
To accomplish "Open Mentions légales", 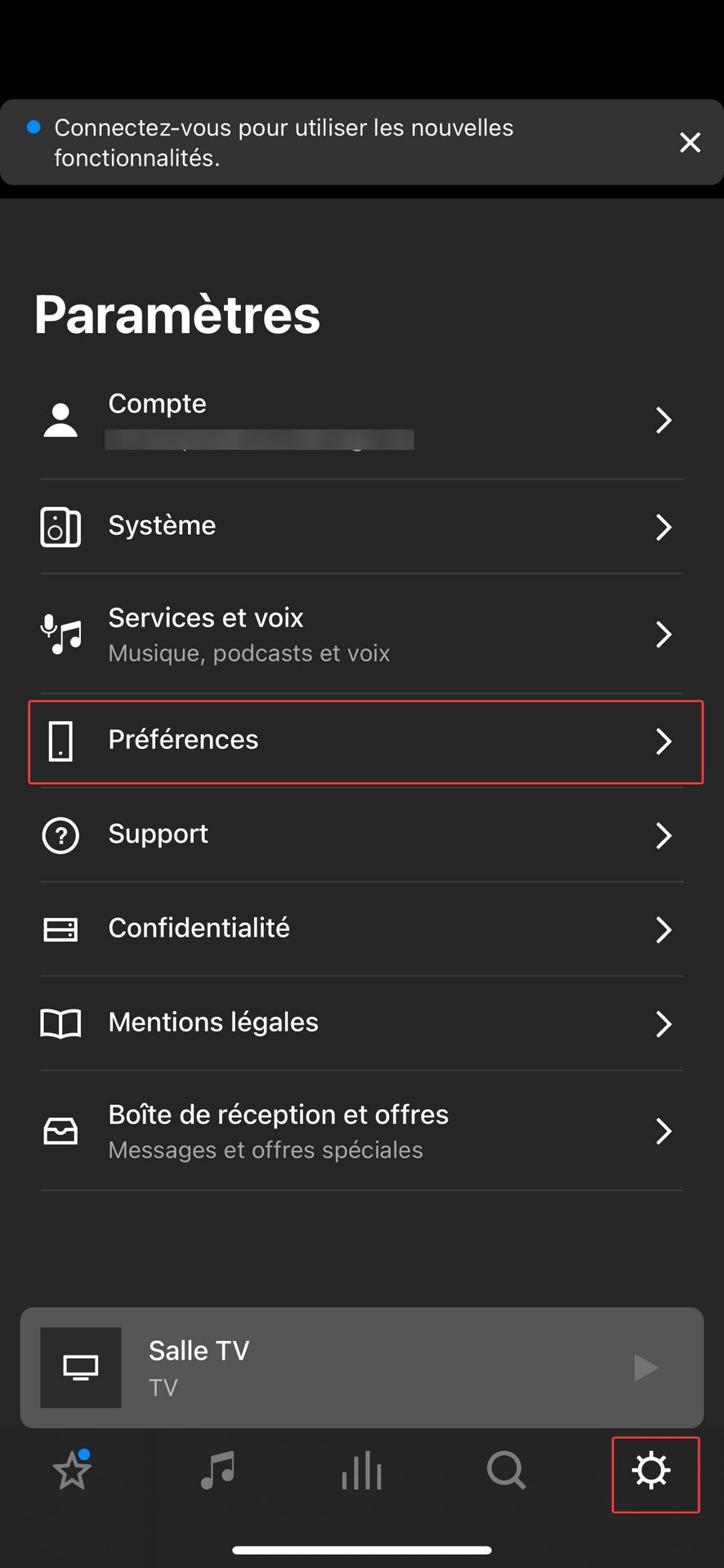I will (x=362, y=1023).
